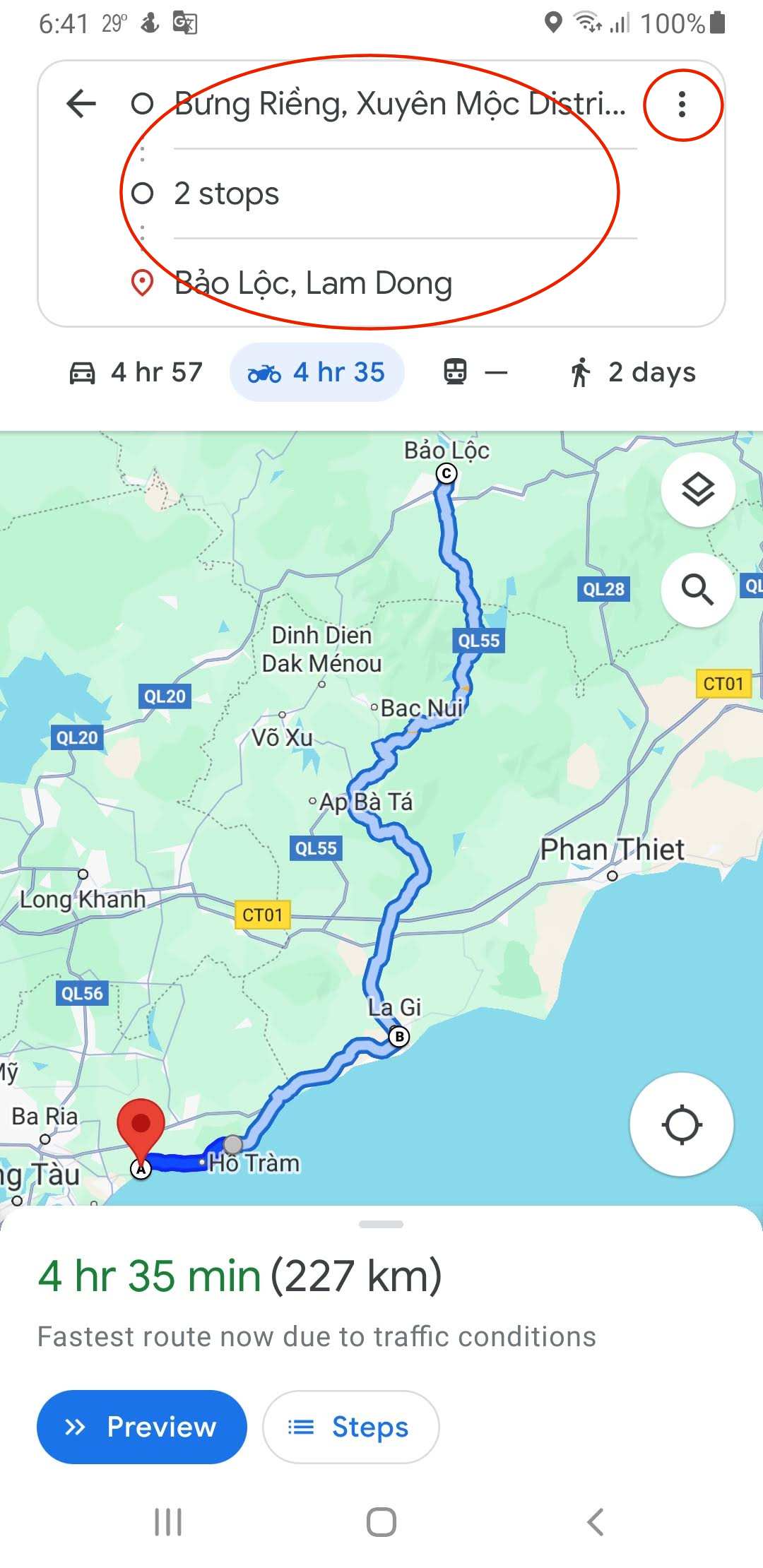Screen dimensions: 763x1568
Task: Show the route Steps list
Action: point(351,1427)
